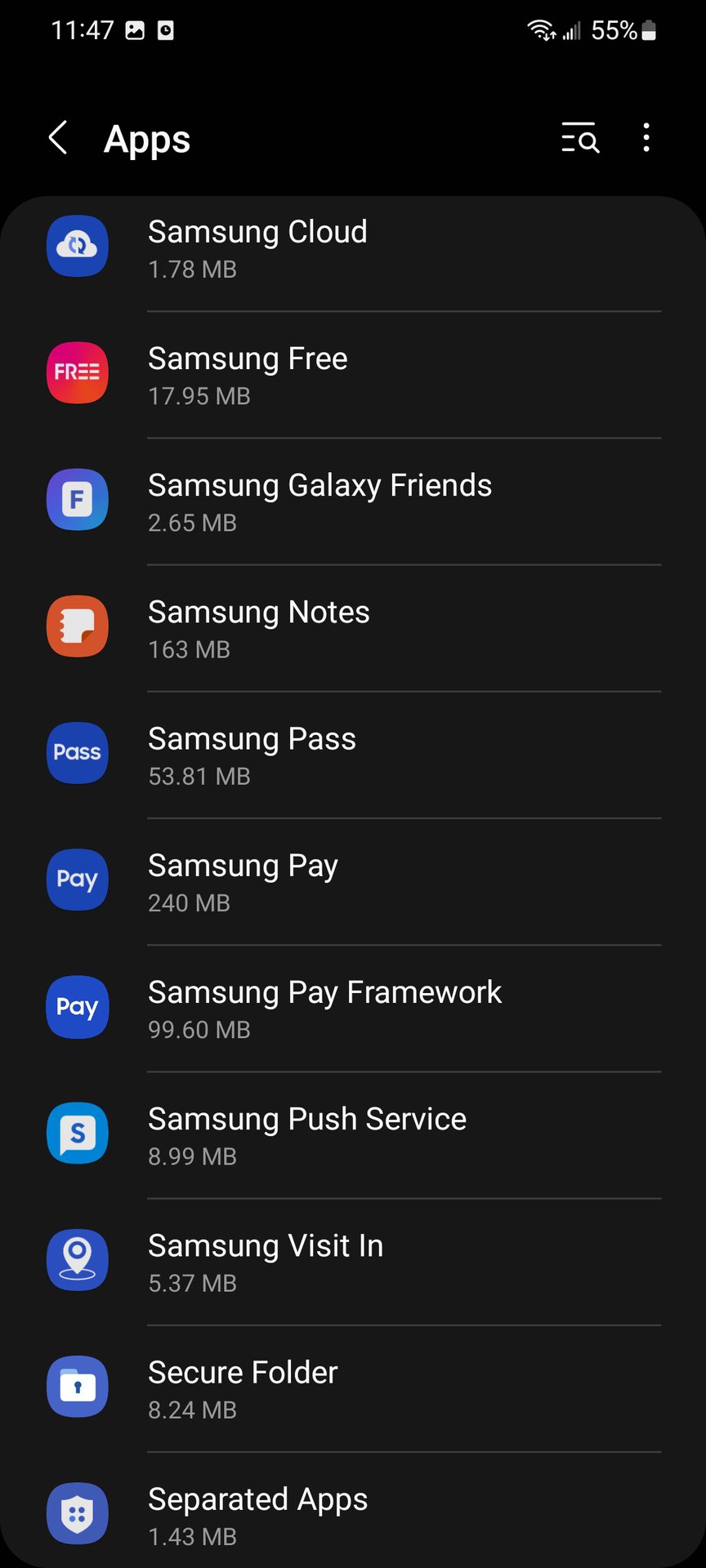Open Samsung Galaxy Friends details
Viewport: 706px width, 1568px height.
click(x=353, y=501)
